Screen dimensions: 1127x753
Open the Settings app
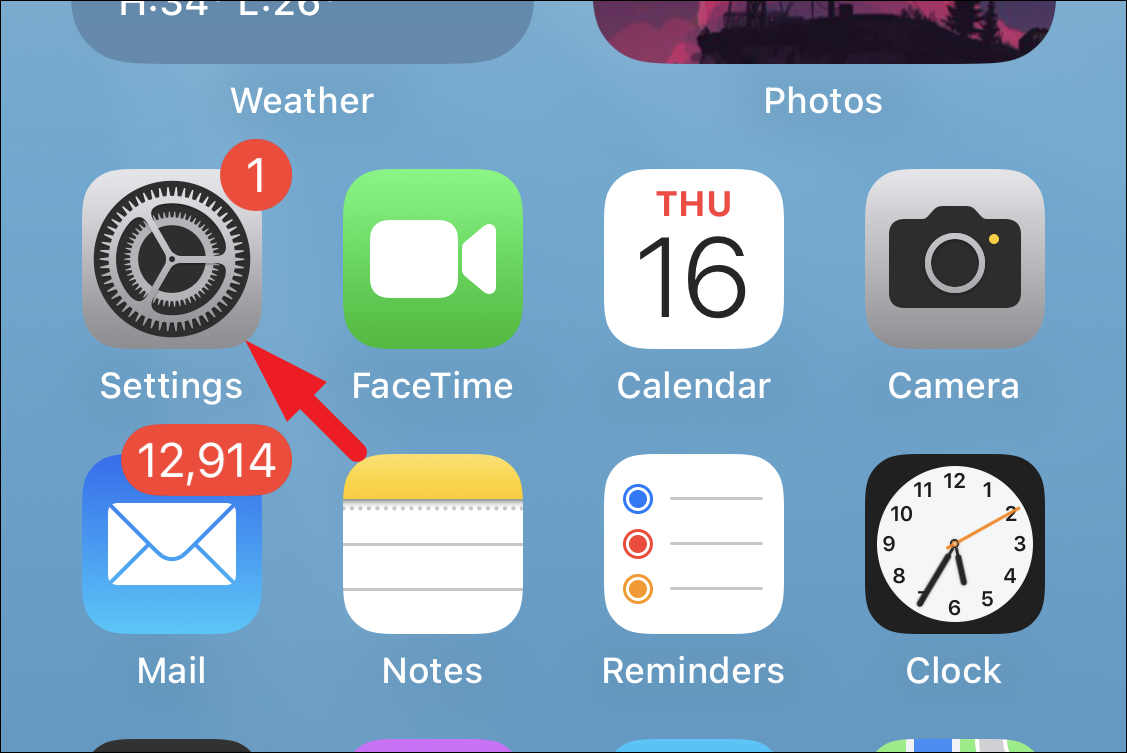pos(172,259)
